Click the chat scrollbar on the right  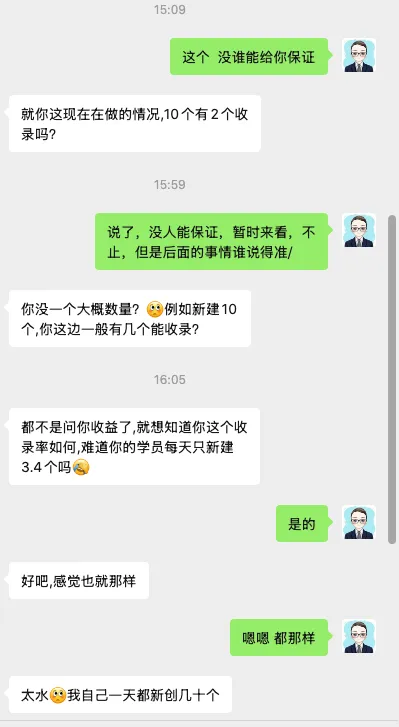pos(393,378)
